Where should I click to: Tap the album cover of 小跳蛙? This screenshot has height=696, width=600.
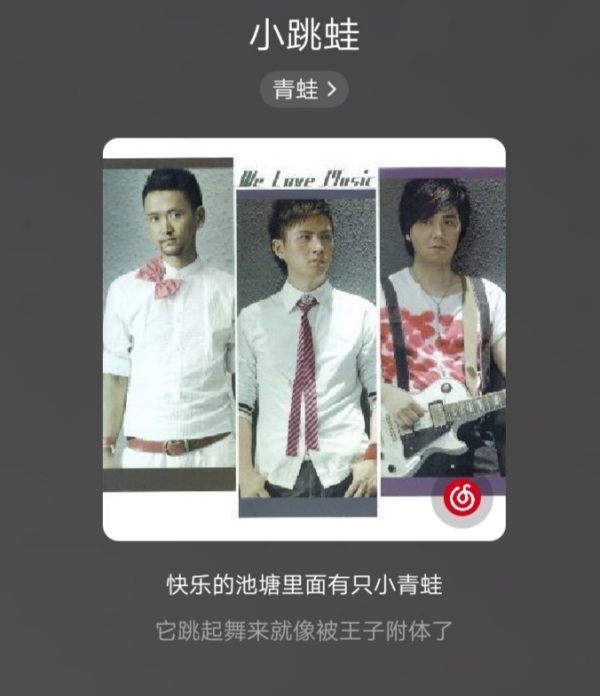point(304,338)
